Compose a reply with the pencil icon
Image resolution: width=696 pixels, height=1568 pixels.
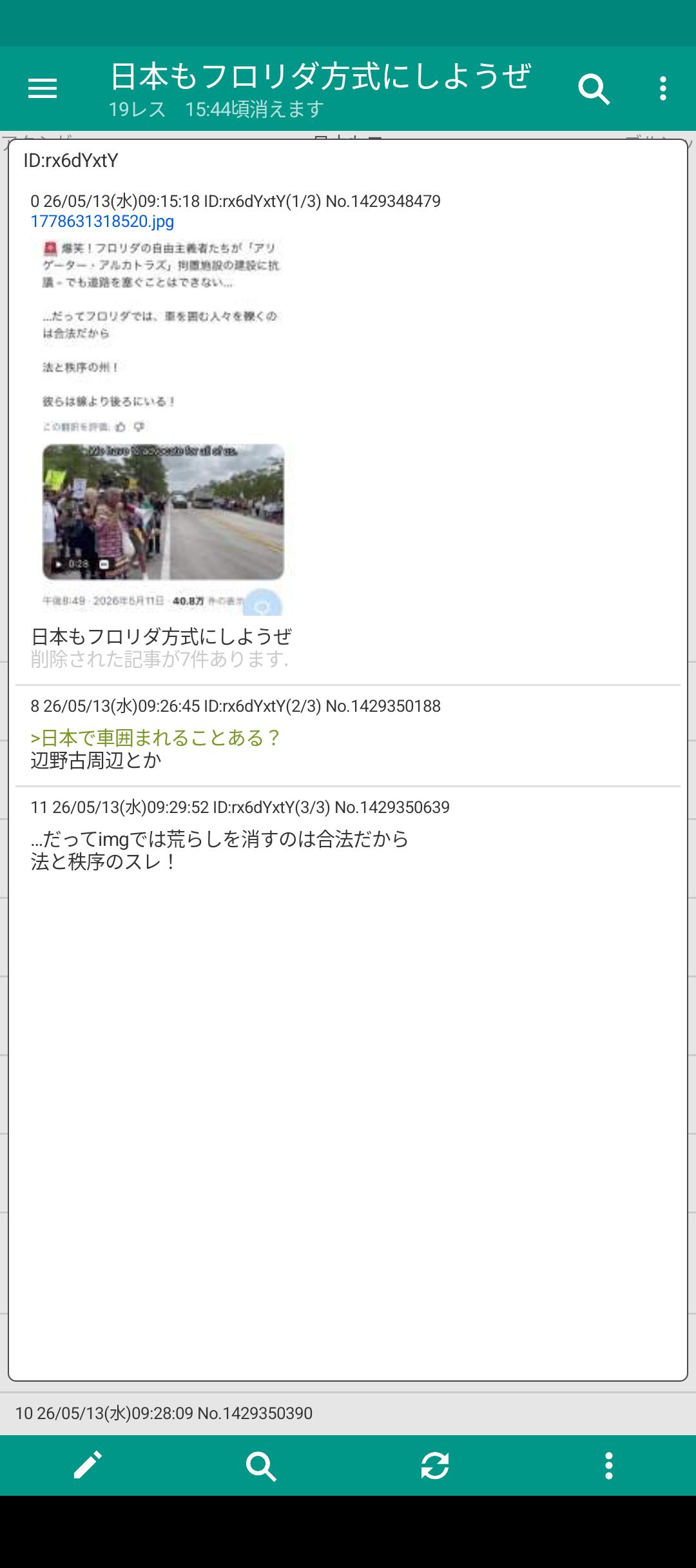(88, 1465)
